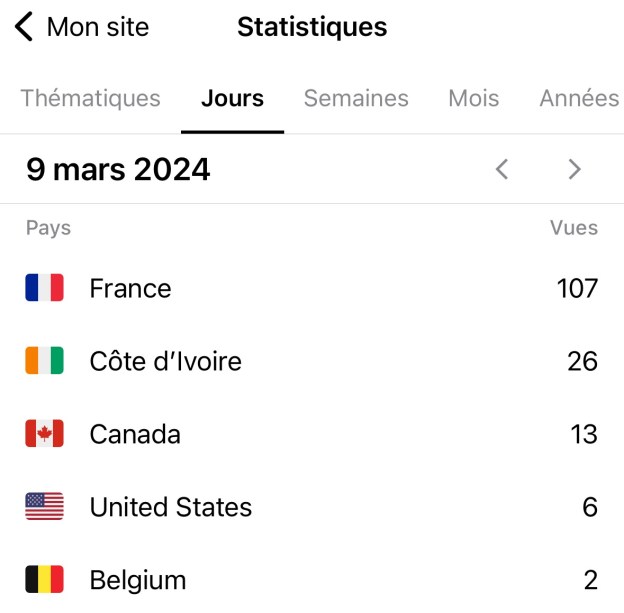Switch to the Thématiques tab
Viewport: 624px width, 613px height.
pos(90,98)
